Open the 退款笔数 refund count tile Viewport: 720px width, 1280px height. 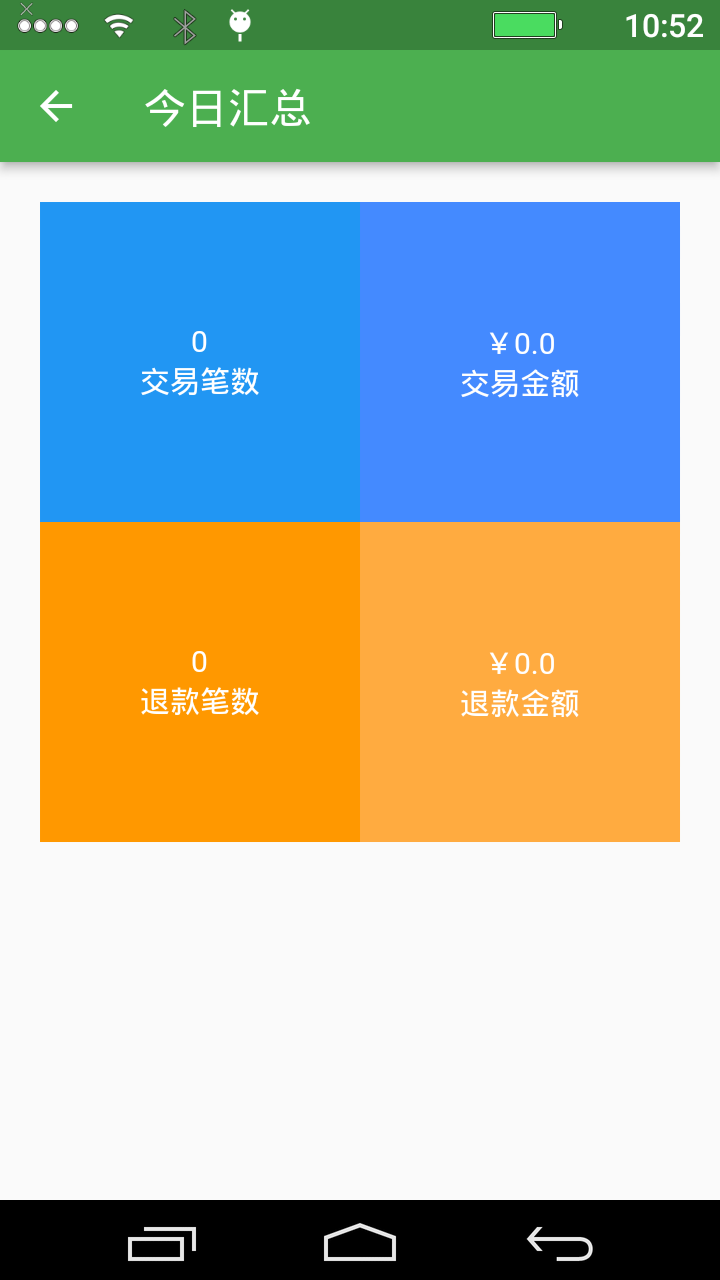click(x=199, y=682)
